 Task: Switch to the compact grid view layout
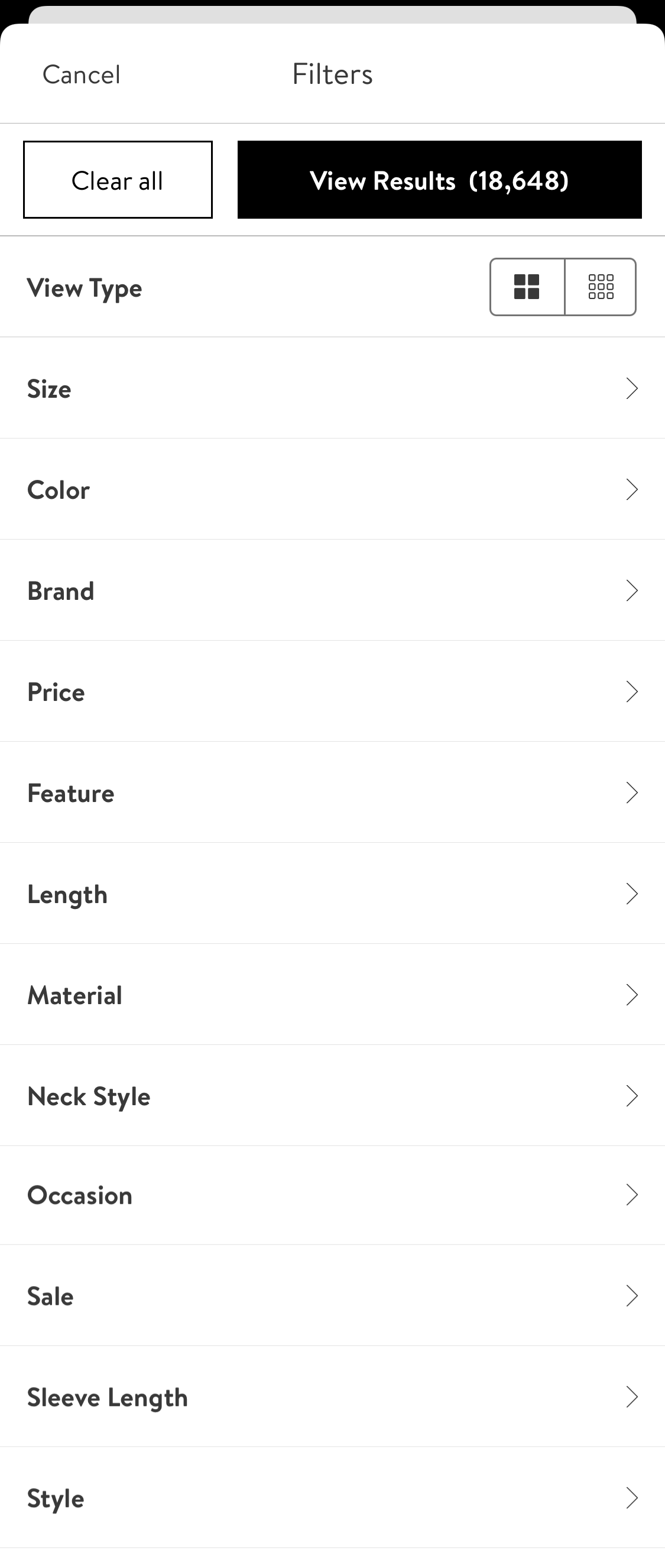pyautogui.click(x=600, y=287)
